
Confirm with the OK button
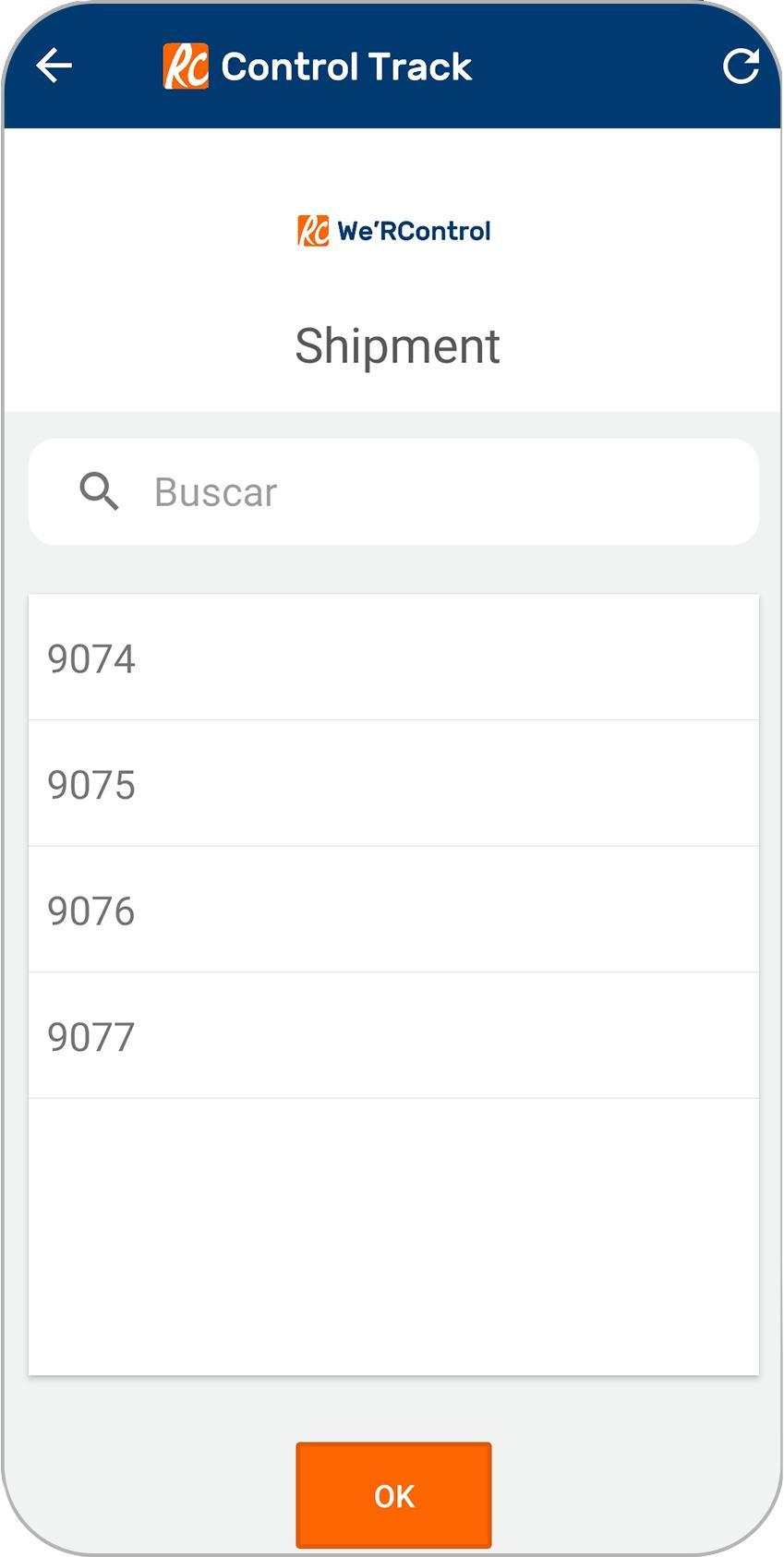[x=393, y=1495]
